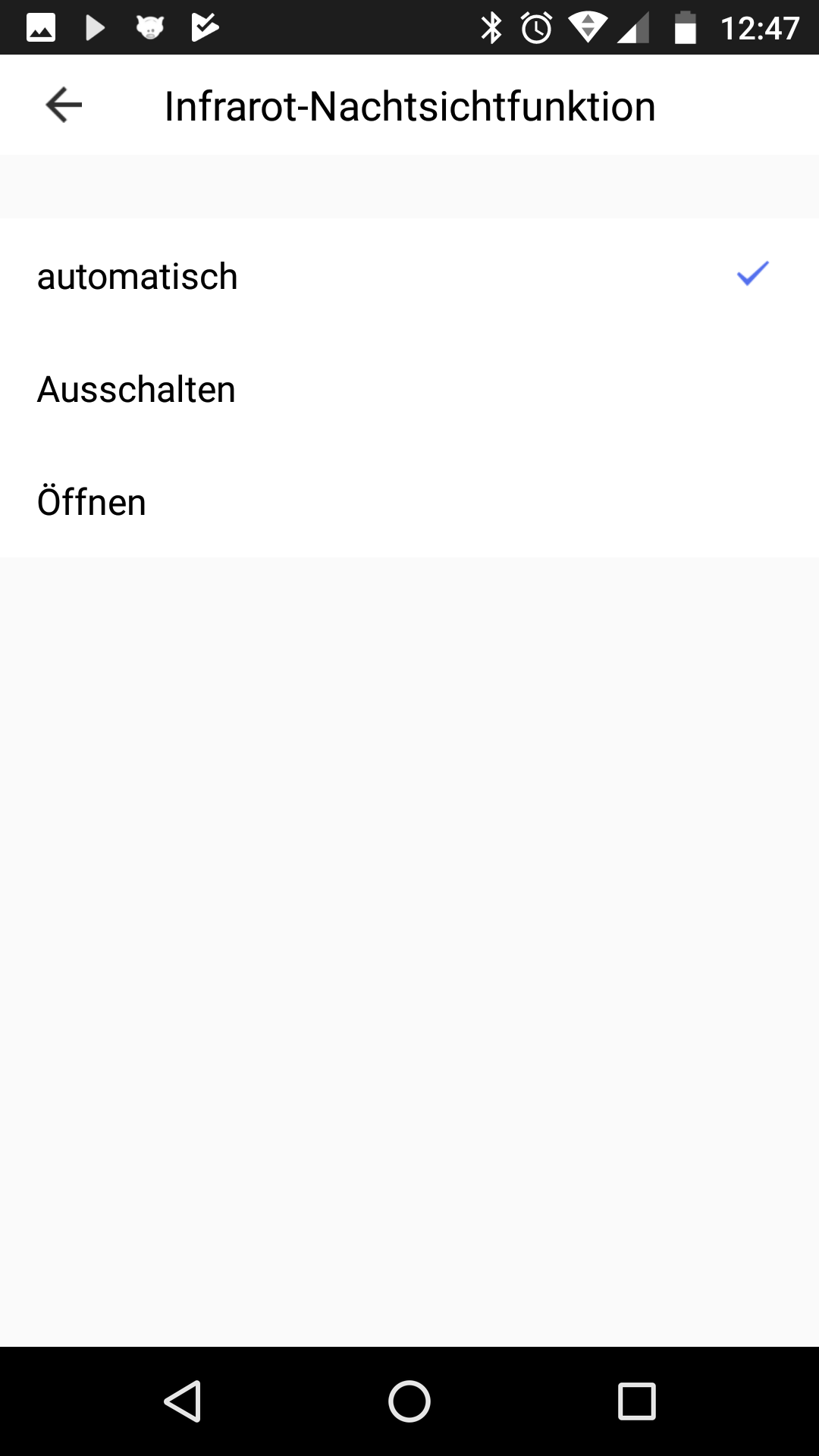819x1456 pixels.
Task: Select the automatisch option
Action: pyautogui.click(x=409, y=275)
